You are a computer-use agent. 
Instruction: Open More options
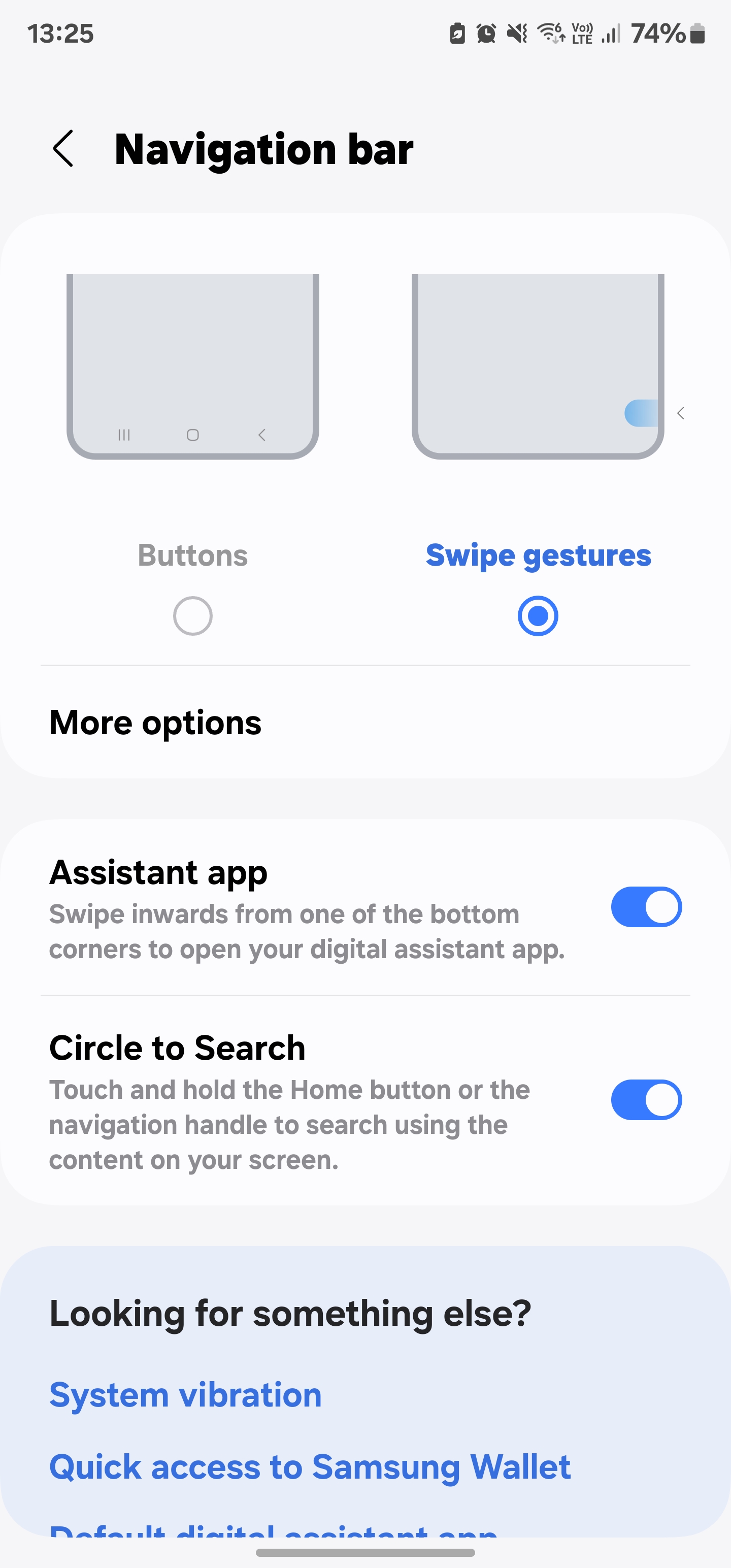155,723
